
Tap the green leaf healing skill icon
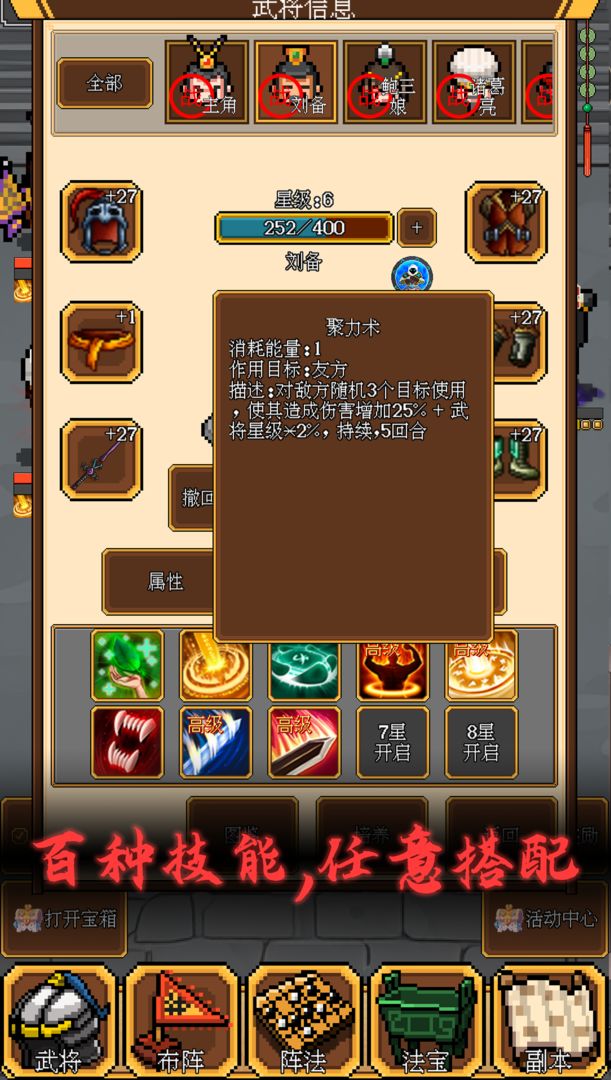pos(127,665)
